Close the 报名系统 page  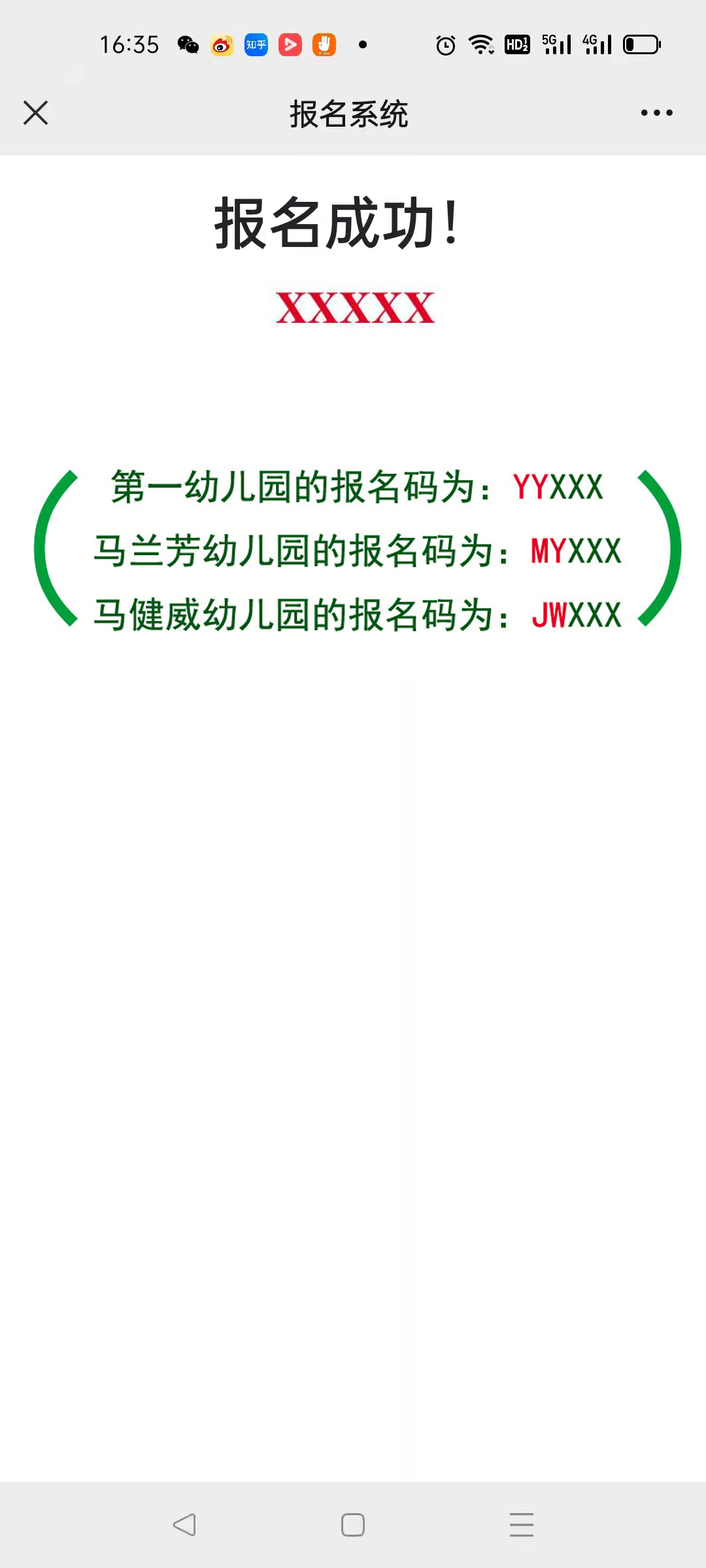tap(36, 113)
